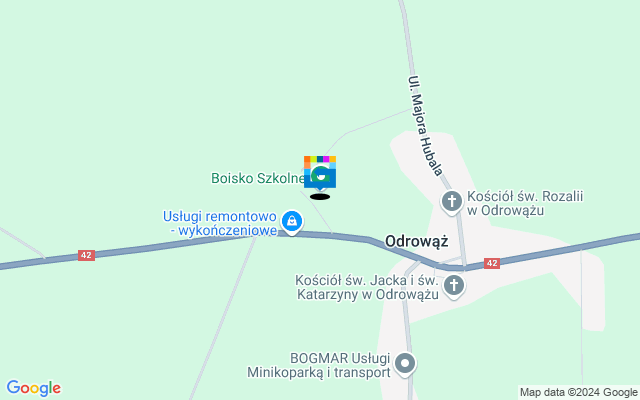The width and height of the screenshot is (640, 400).
Task: Select the Kościół św. Rozalii church marker
Action: point(452,202)
